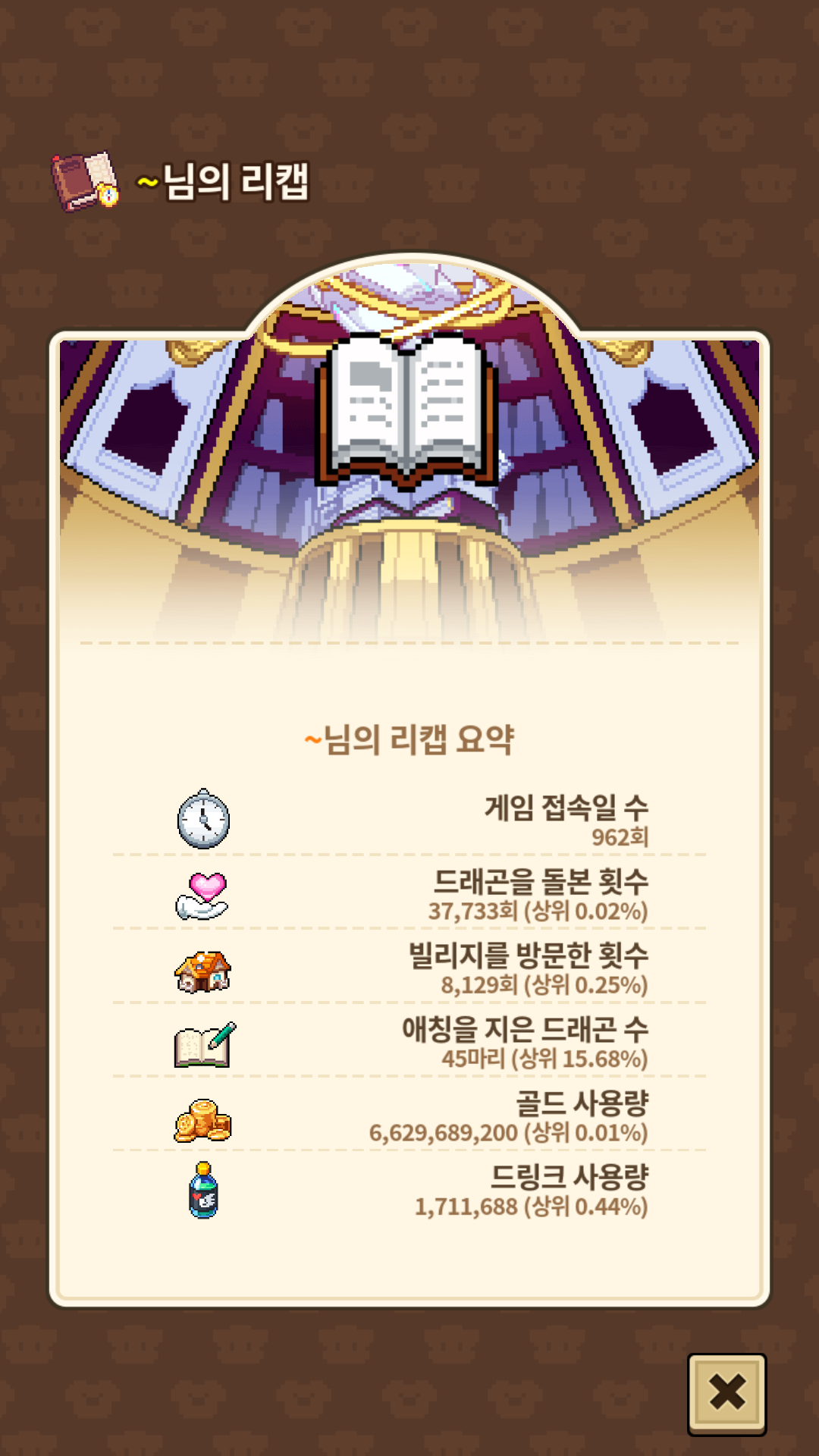819x1456 pixels.
Task: Close the recap summary screen
Action: tap(726, 1394)
